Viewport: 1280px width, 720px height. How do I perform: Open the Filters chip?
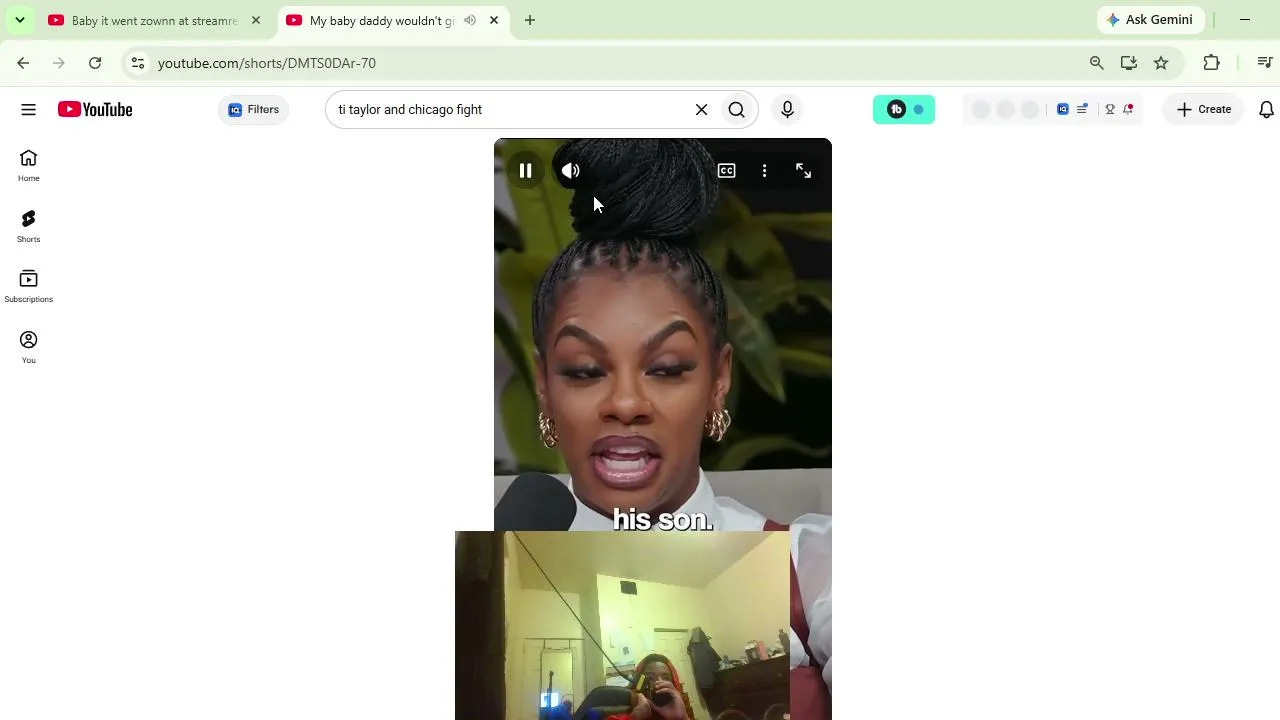[x=254, y=110]
